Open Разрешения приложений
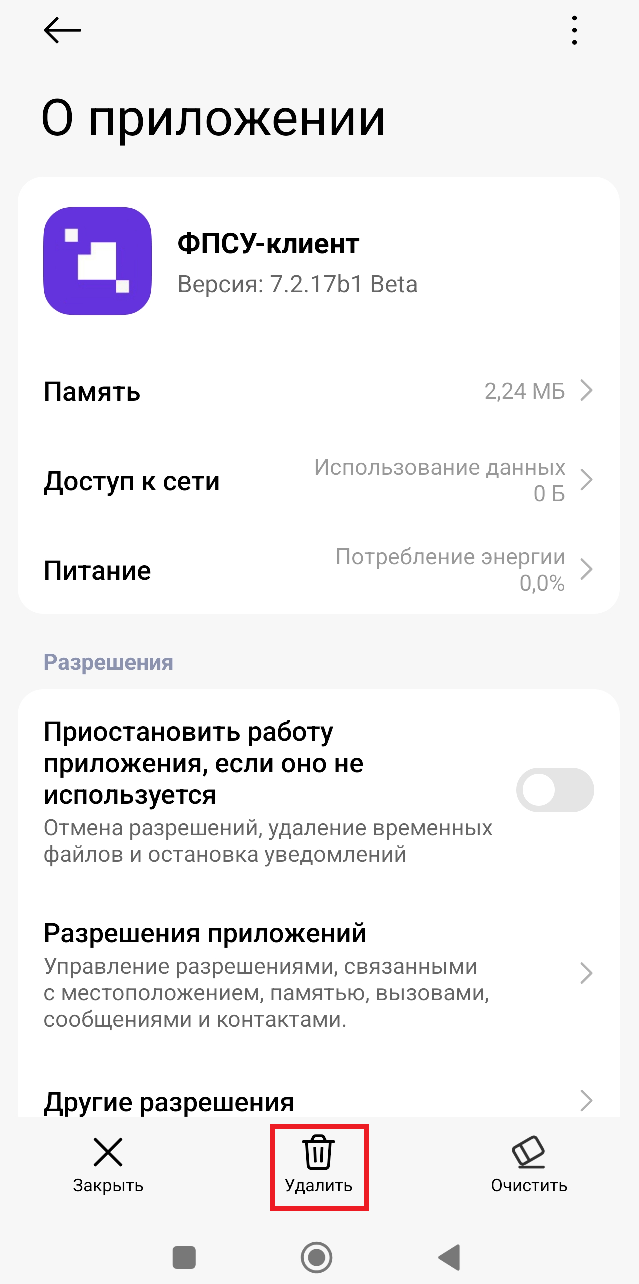Viewport: 639px width, 1284px height. 319,972
